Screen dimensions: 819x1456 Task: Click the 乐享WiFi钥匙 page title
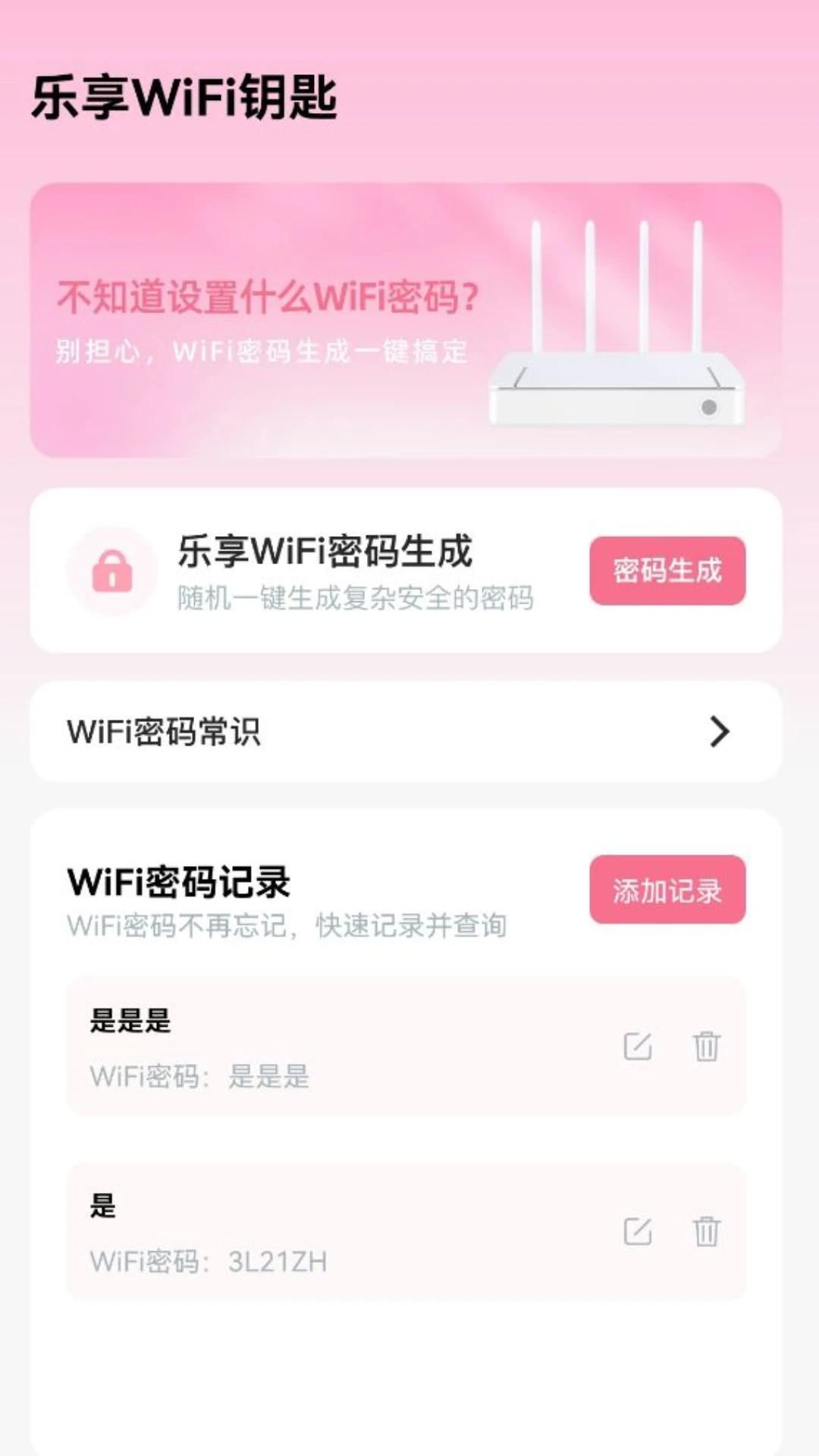tap(185, 96)
